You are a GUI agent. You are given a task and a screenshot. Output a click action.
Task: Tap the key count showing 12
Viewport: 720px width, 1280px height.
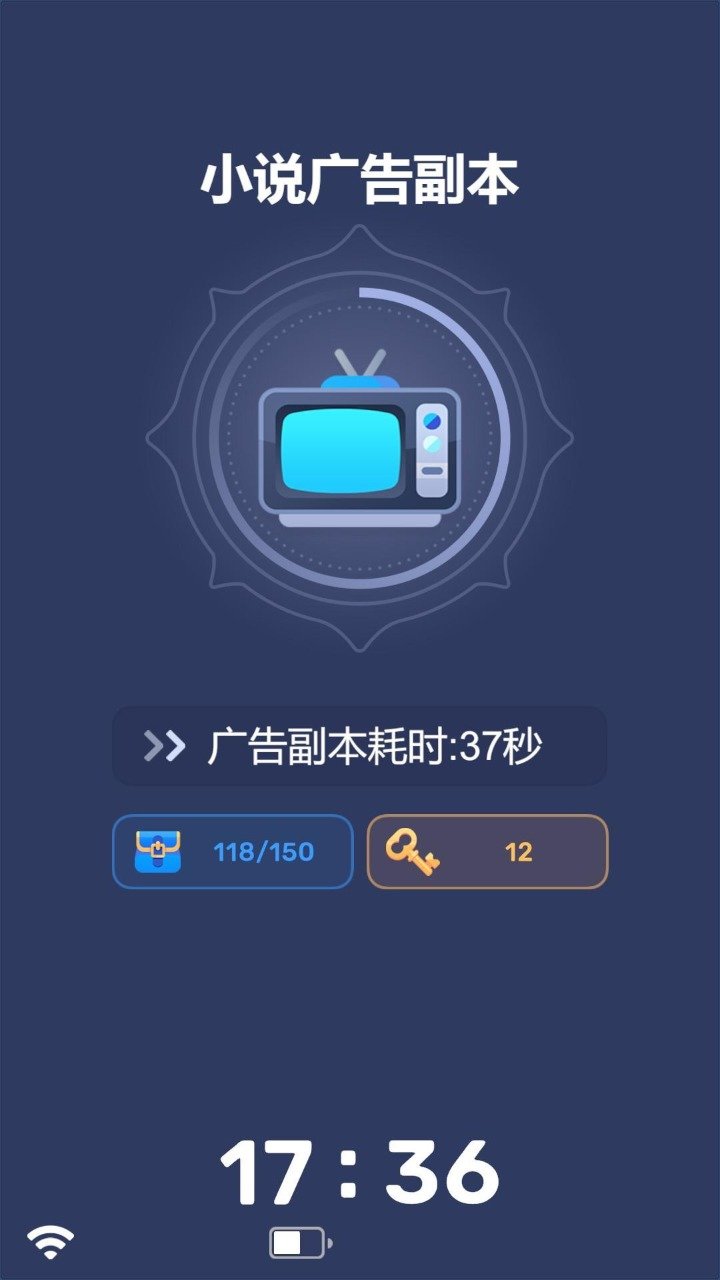coord(522,851)
